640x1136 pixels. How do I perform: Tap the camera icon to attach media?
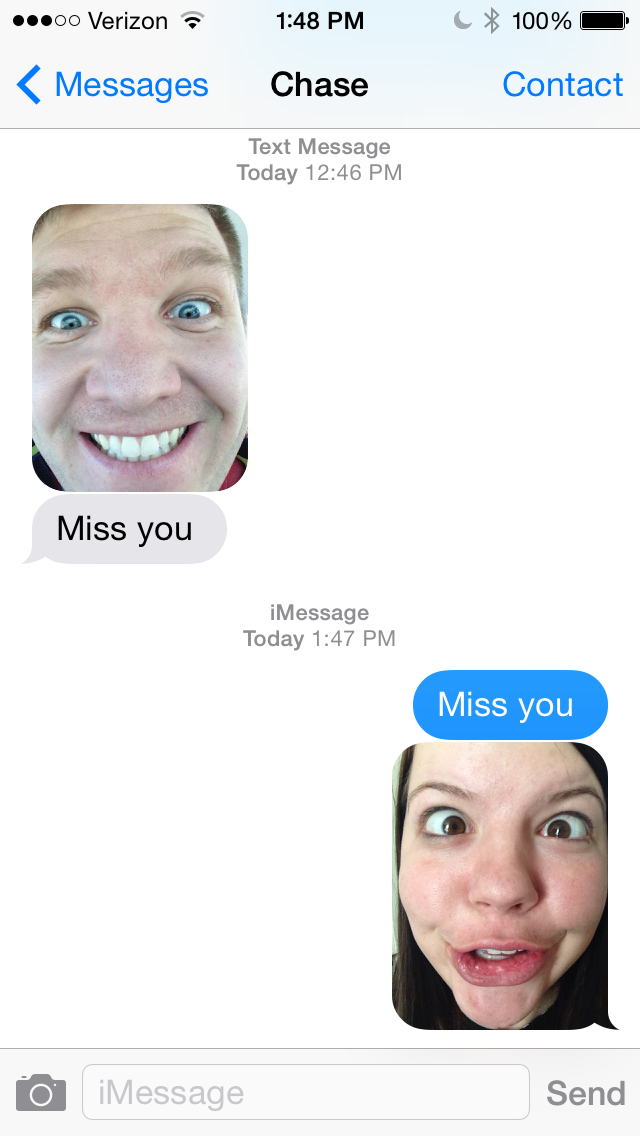[x=41, y=1092]
